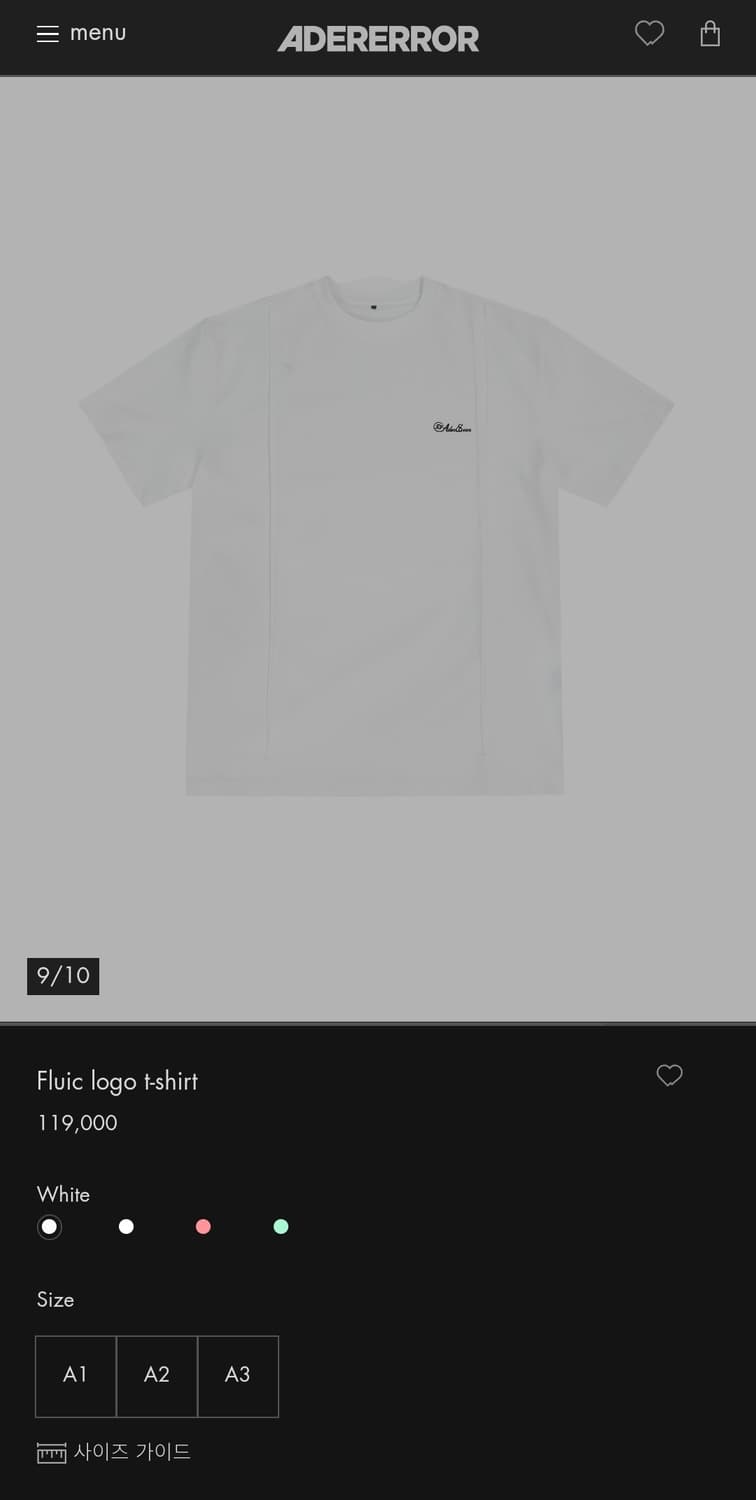Open the wishlist heart icon in top bar
Image resolution: width=756 pixels, height=1500 pixels.
tap(650, 32)
